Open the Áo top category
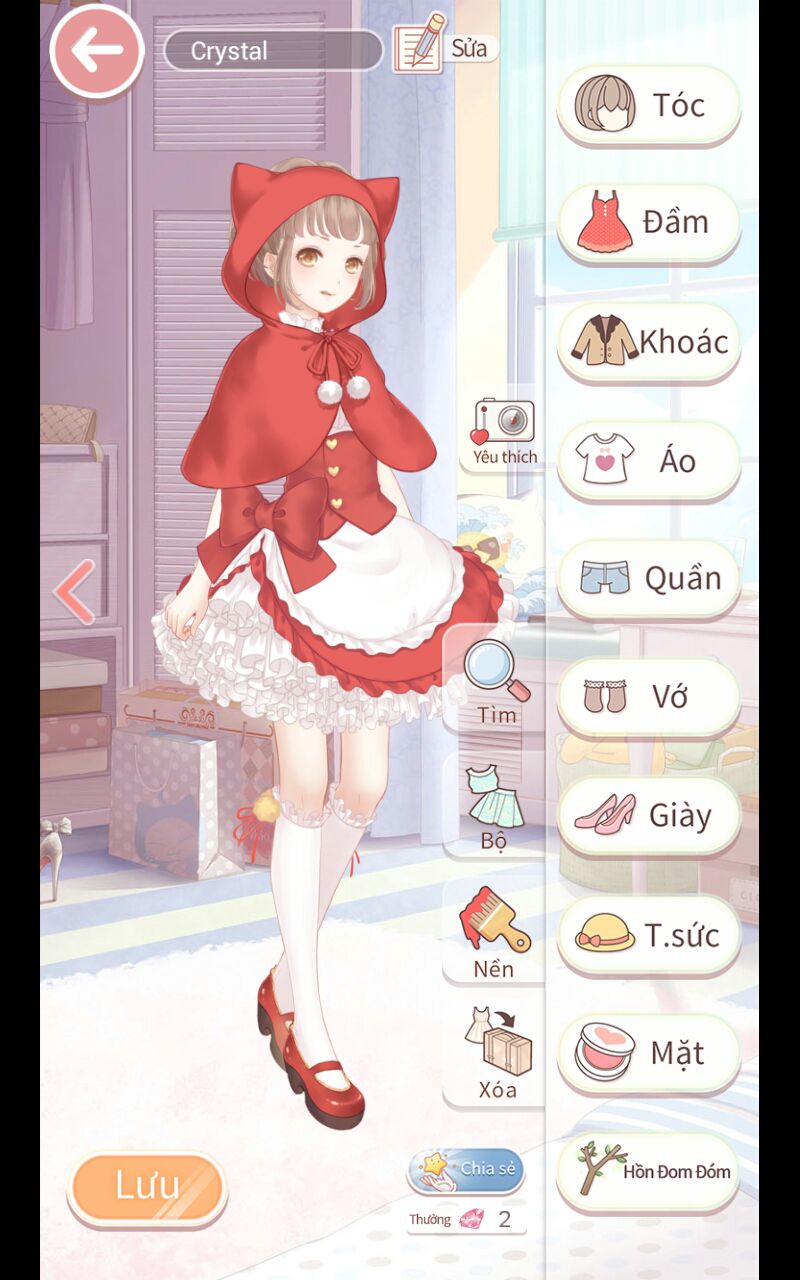Screen dimensions: 800x1280 tap(648, 459)
